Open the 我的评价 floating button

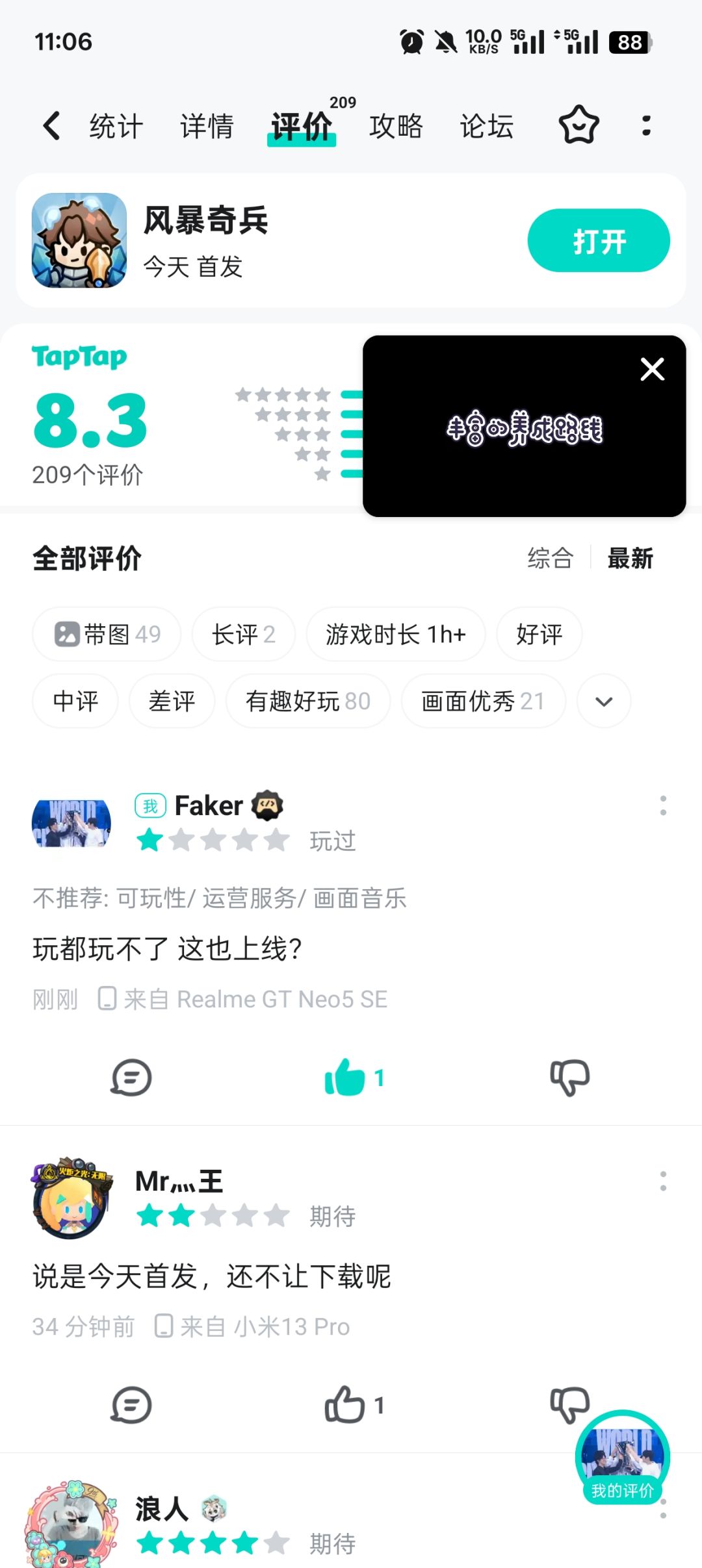[x=622, y=1458]
